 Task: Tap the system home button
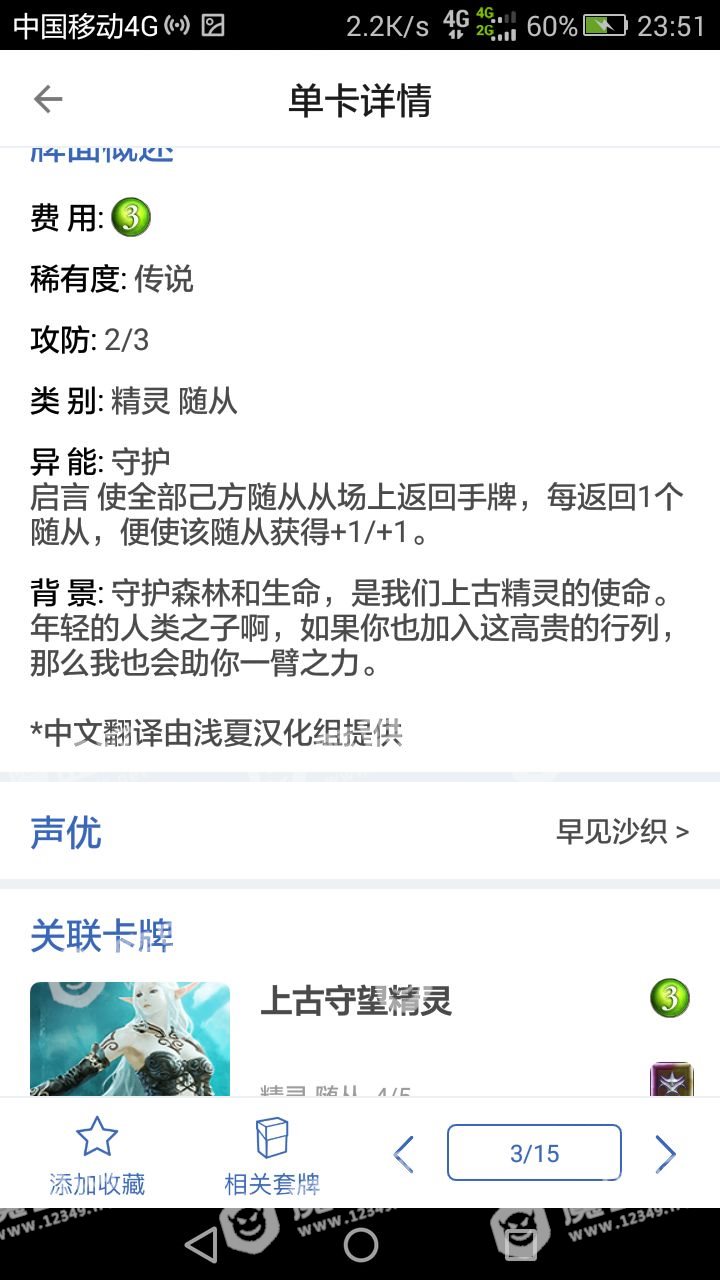tap(360, 1245)
